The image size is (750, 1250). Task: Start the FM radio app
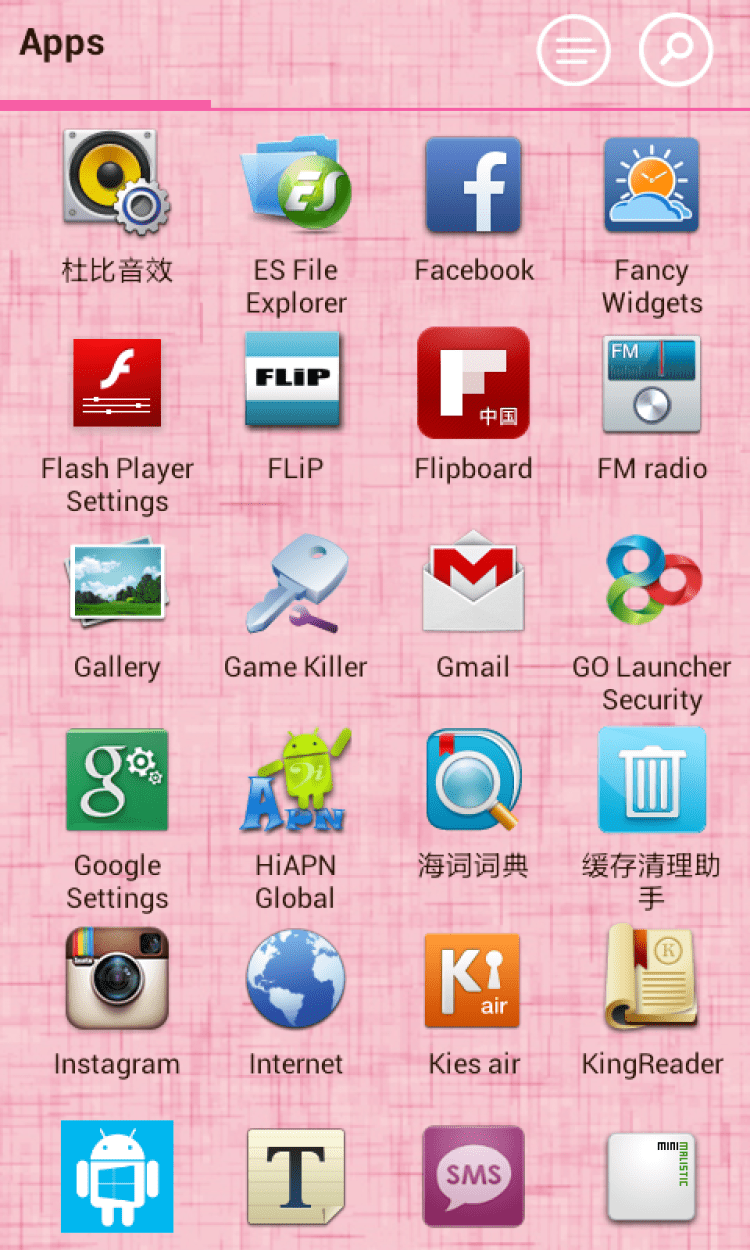tap(651, 383)
